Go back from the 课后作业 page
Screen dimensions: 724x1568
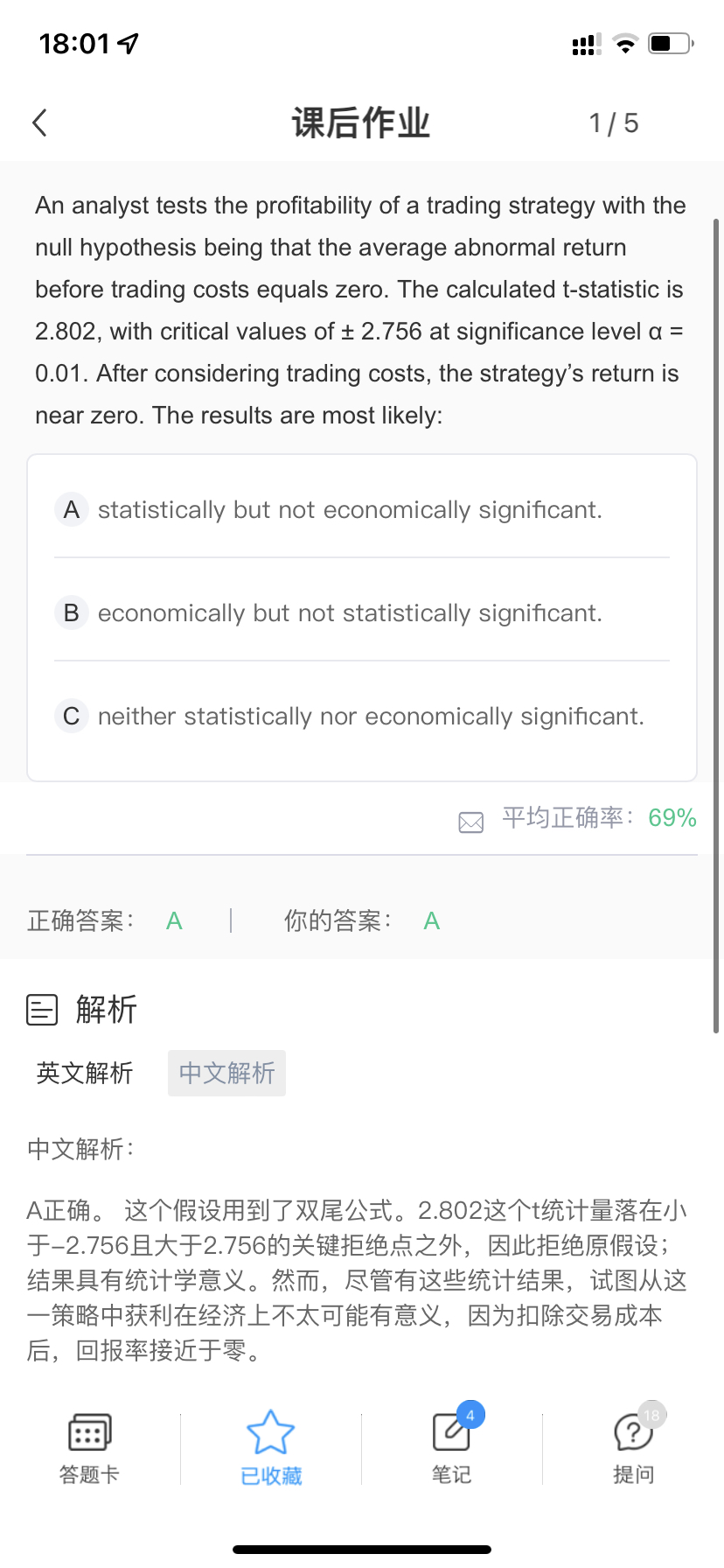coord(40,123)
